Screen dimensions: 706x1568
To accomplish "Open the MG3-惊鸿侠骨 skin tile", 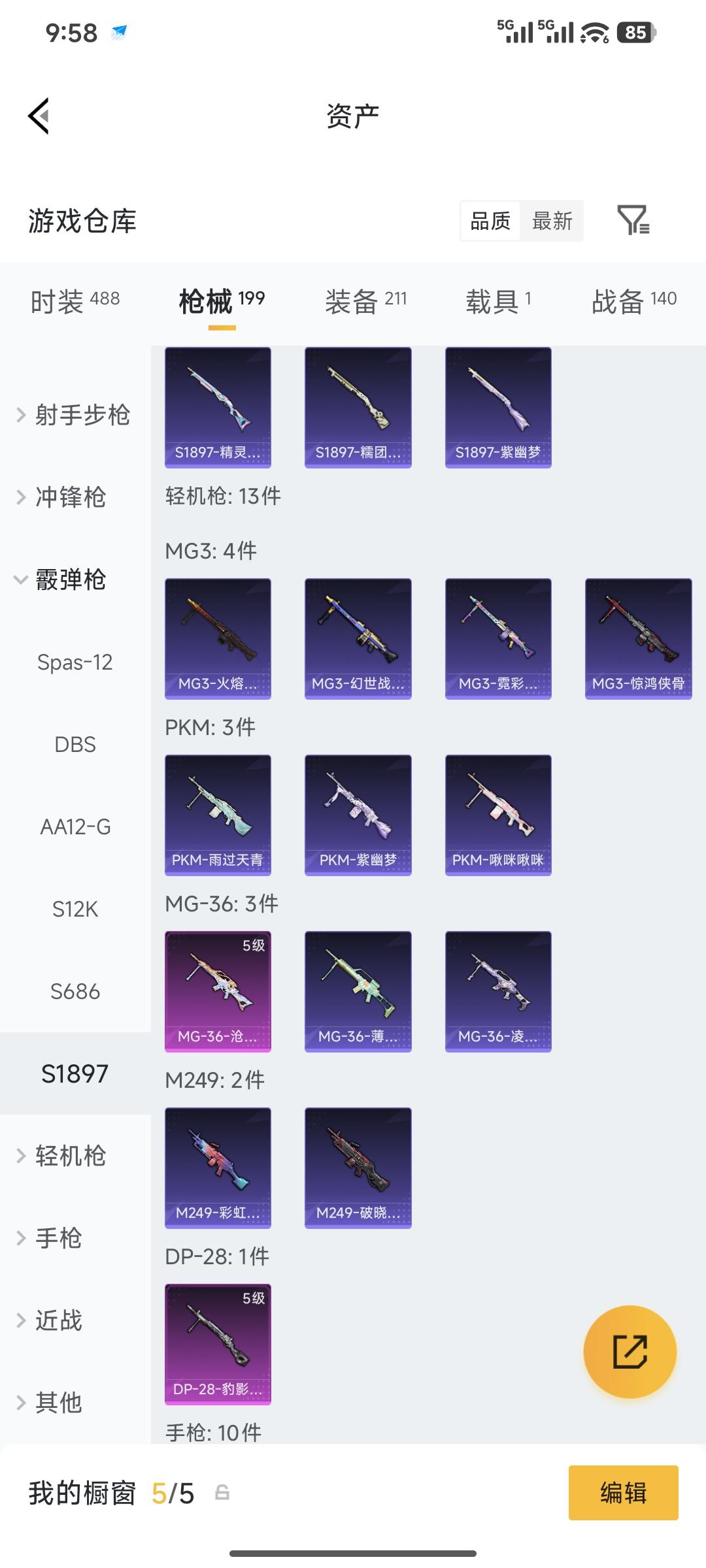I will (638, 638).
